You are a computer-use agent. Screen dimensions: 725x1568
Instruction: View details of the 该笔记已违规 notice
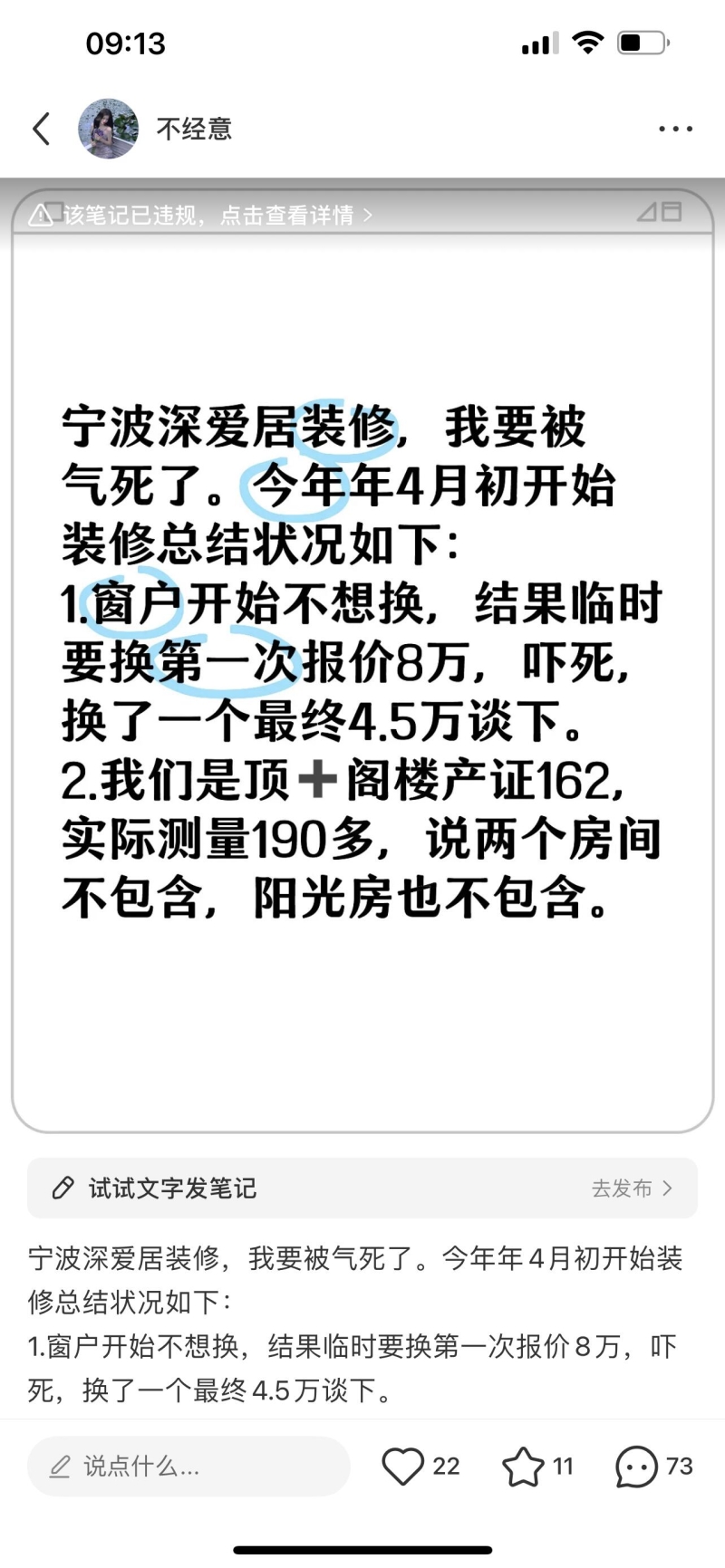(201, 216)
